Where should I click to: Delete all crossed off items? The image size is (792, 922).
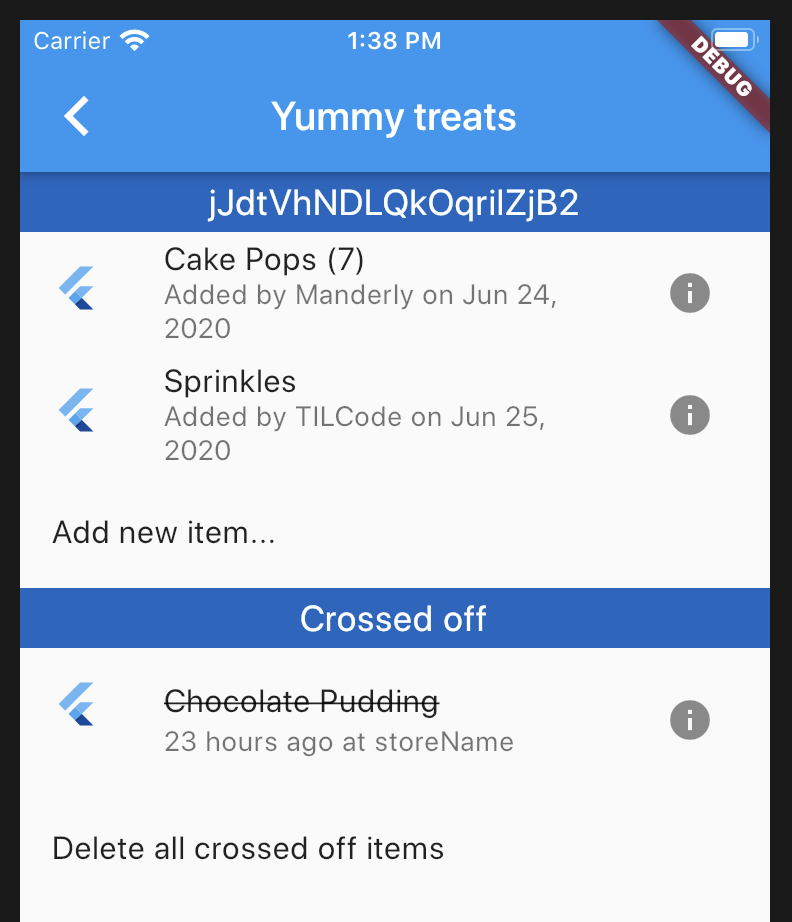pyautogui.click(x=248, y=849)
